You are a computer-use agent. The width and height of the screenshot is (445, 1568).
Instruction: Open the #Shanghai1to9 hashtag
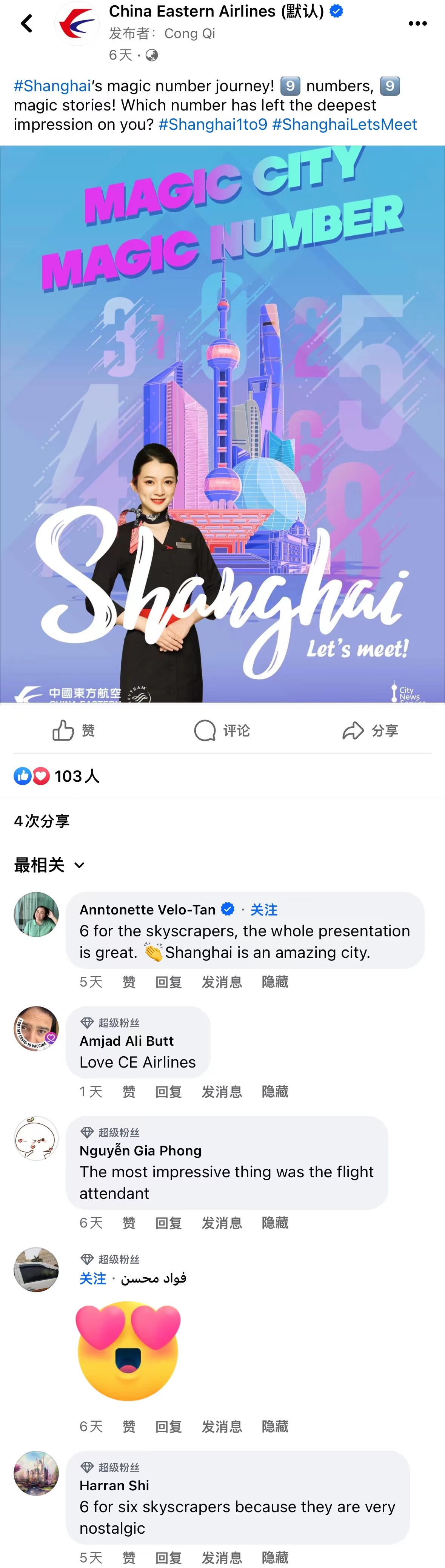tap(212, 124)
